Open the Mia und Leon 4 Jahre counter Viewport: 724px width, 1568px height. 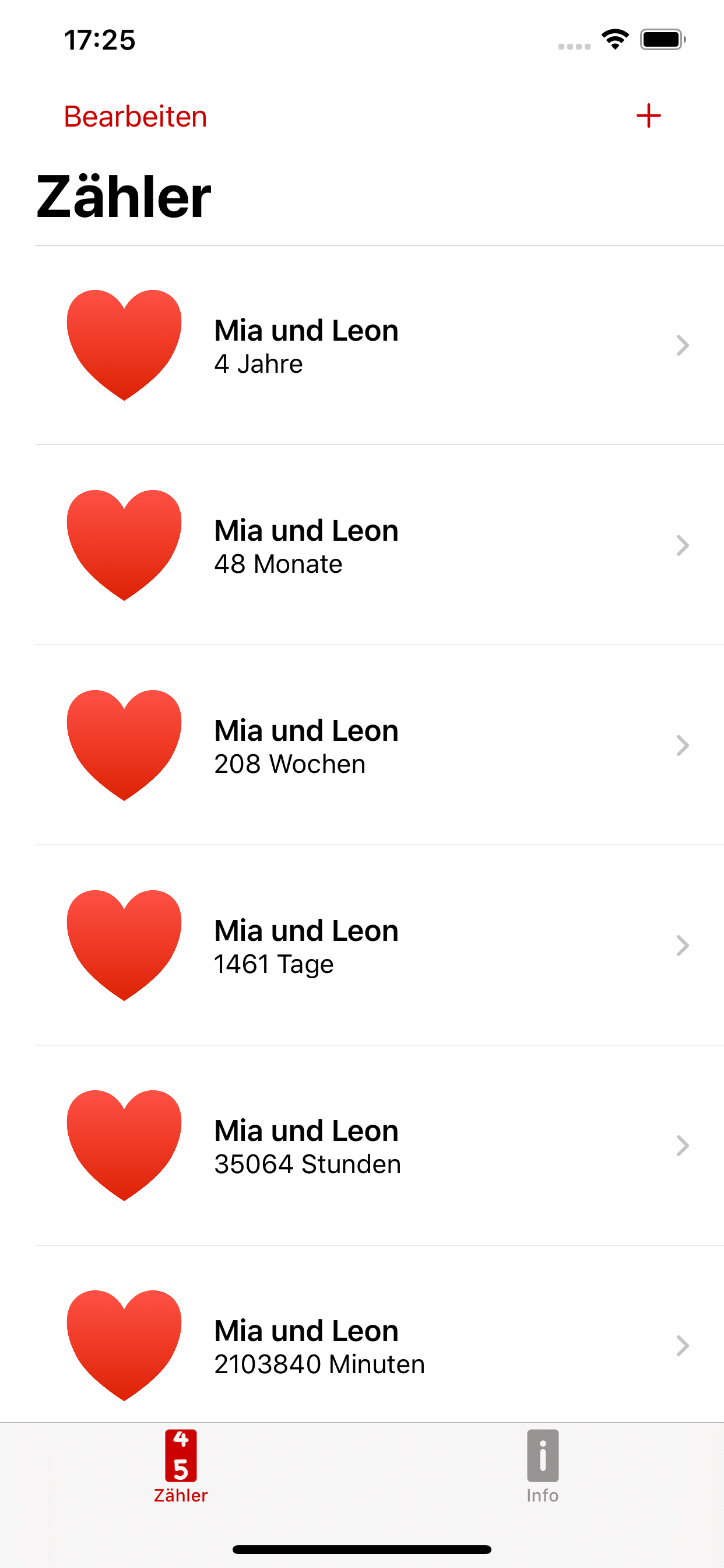pyautogui.click(x=365, y=345)
